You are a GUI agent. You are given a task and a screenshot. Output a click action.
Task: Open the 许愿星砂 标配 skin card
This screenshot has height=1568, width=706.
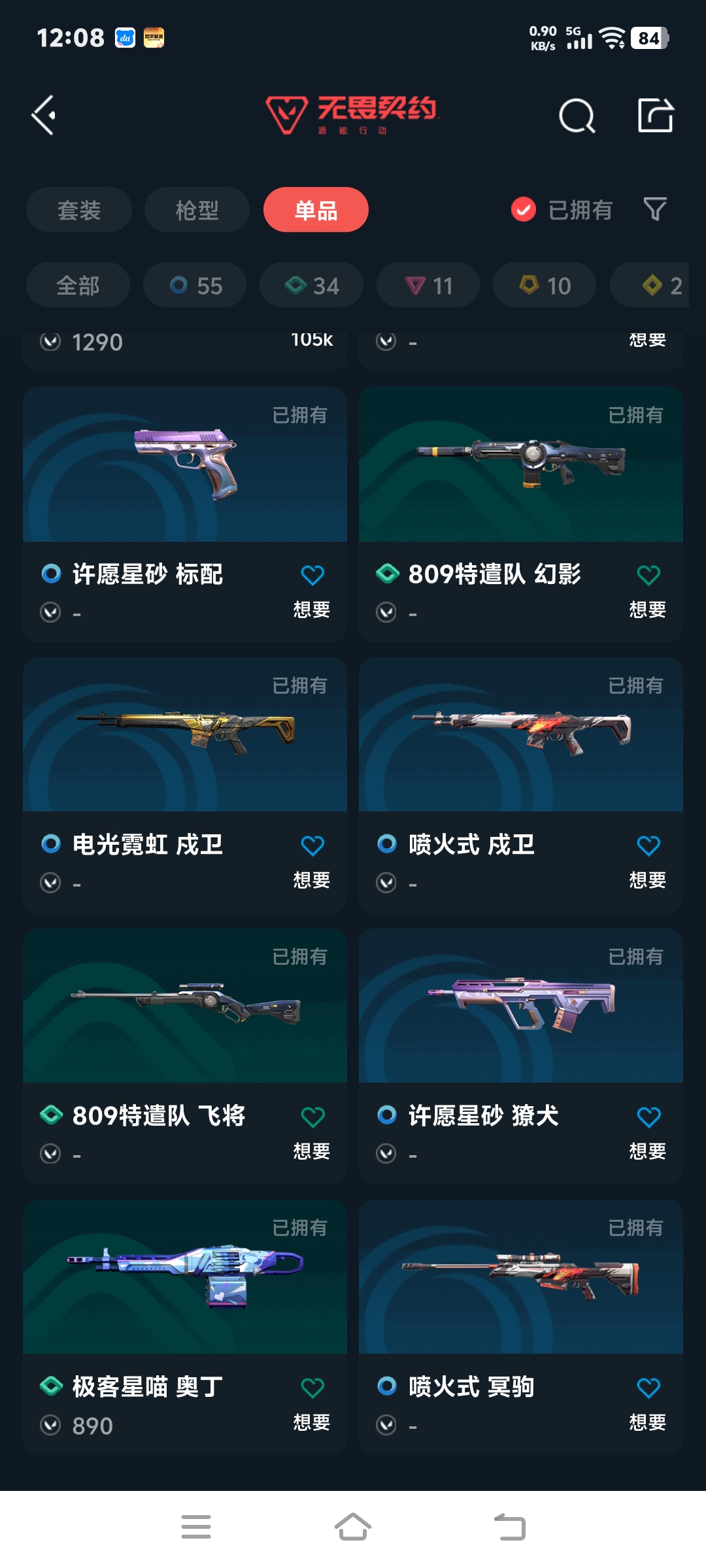point(185,514)
